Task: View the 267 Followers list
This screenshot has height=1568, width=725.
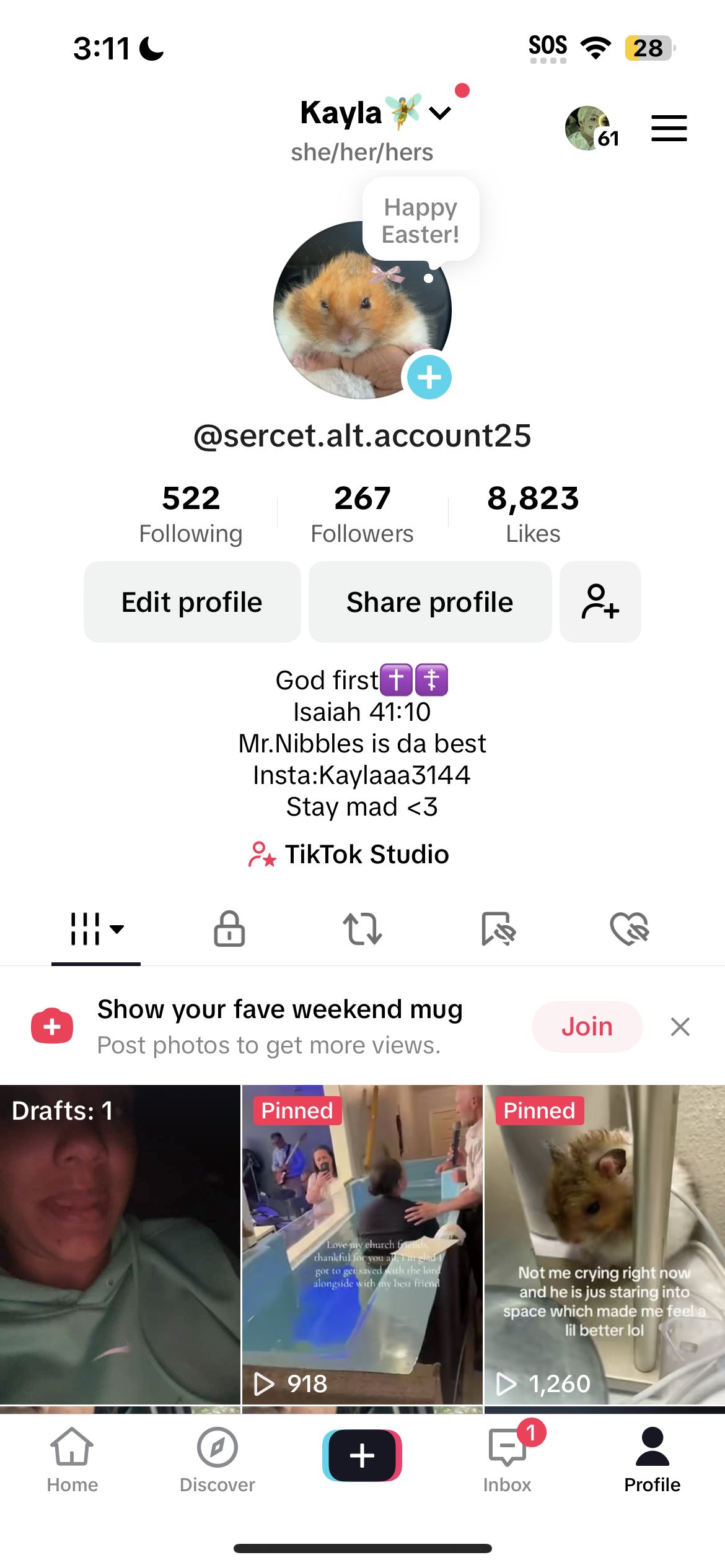Action: coord(362,514)
